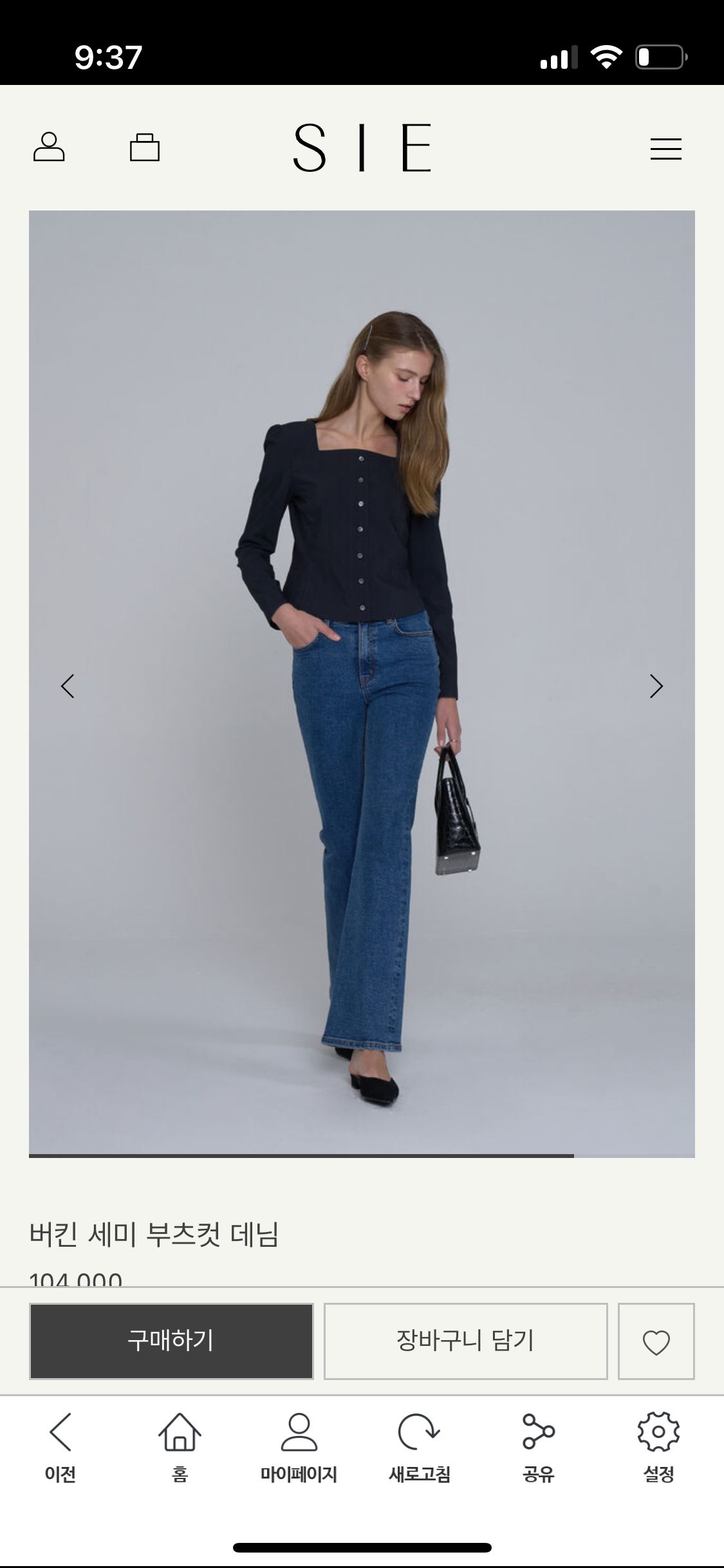Image resolution: width=724 pixels, height=1568 pixels.
Task: Open the hamburger menu
Action: [665, 149]
